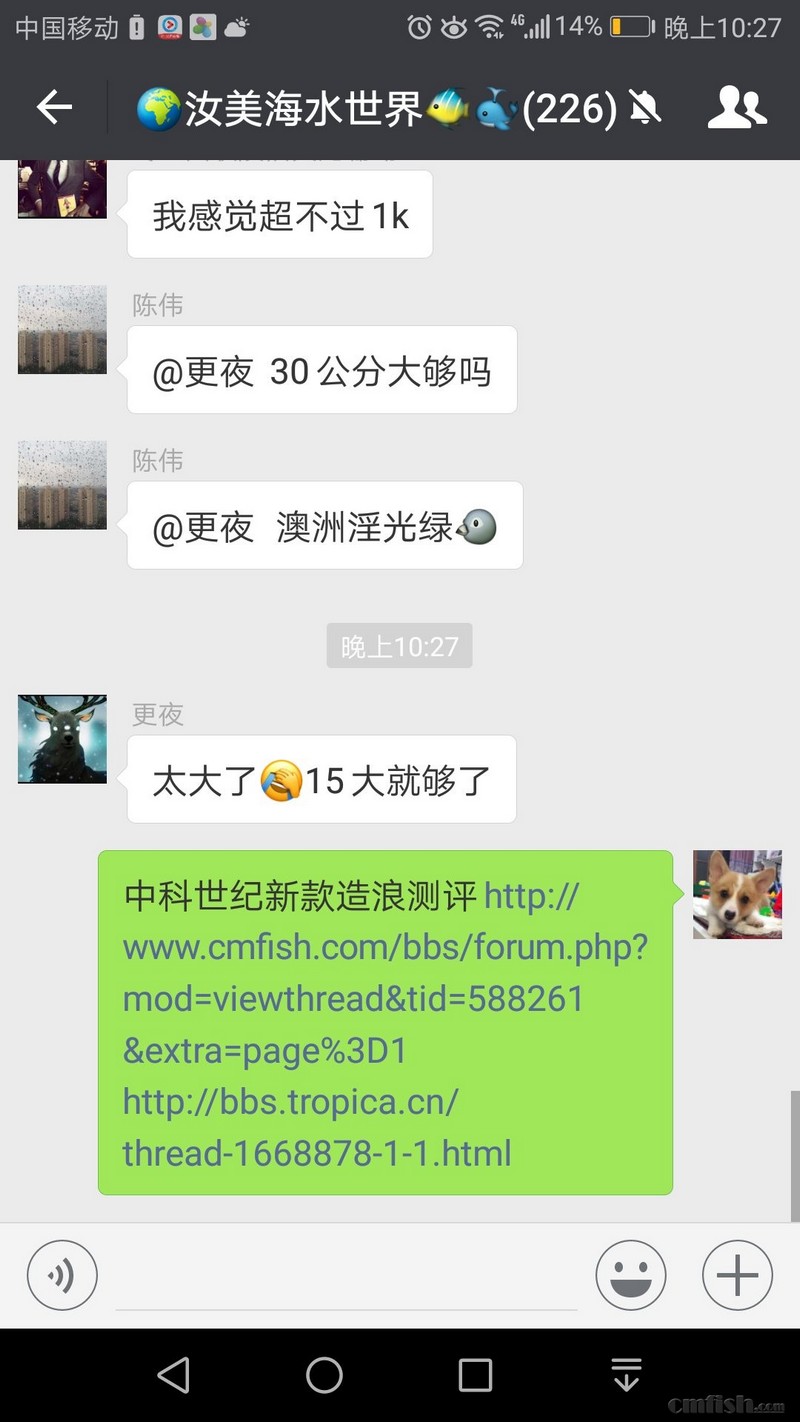Open group members and chat info
Image resolution: width=800 pixels, height=1422 pixels.
click(x=737, y=108)
